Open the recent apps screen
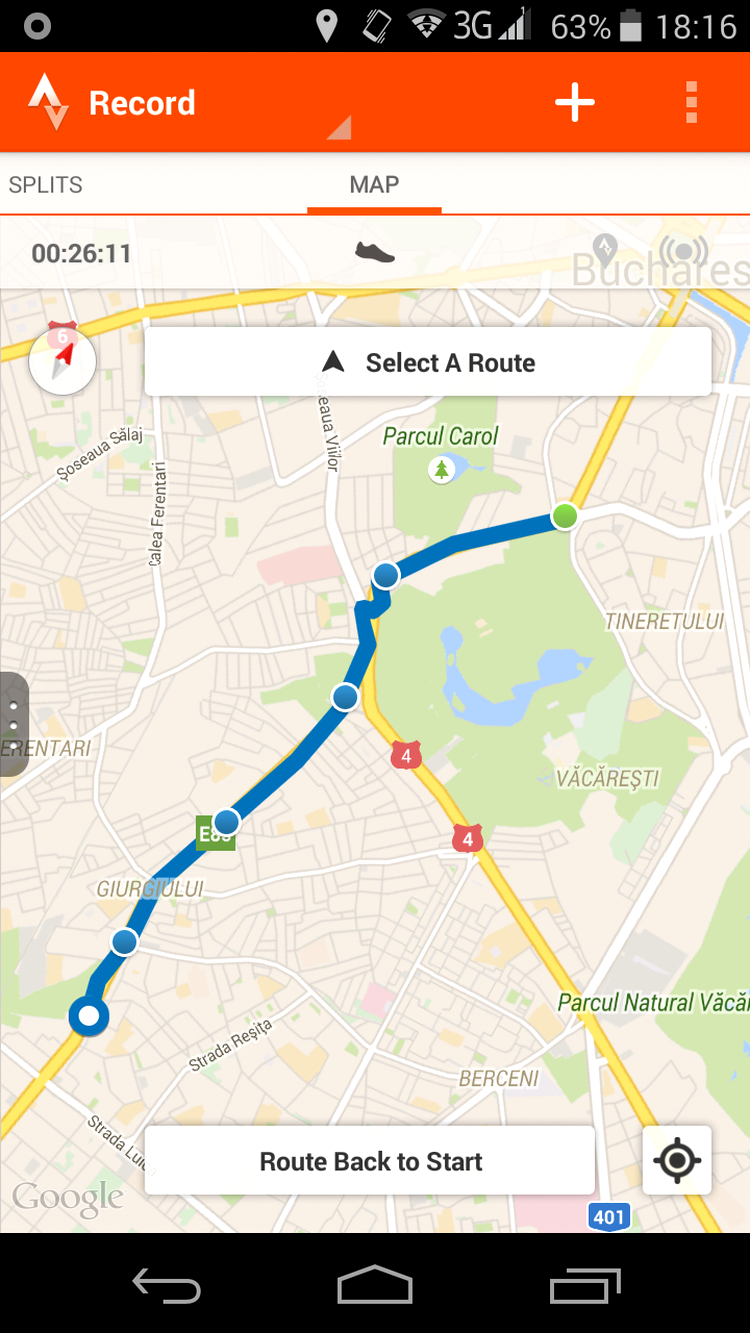Viewport: 750px width, 1333px height. click(x=585, y=1286)
